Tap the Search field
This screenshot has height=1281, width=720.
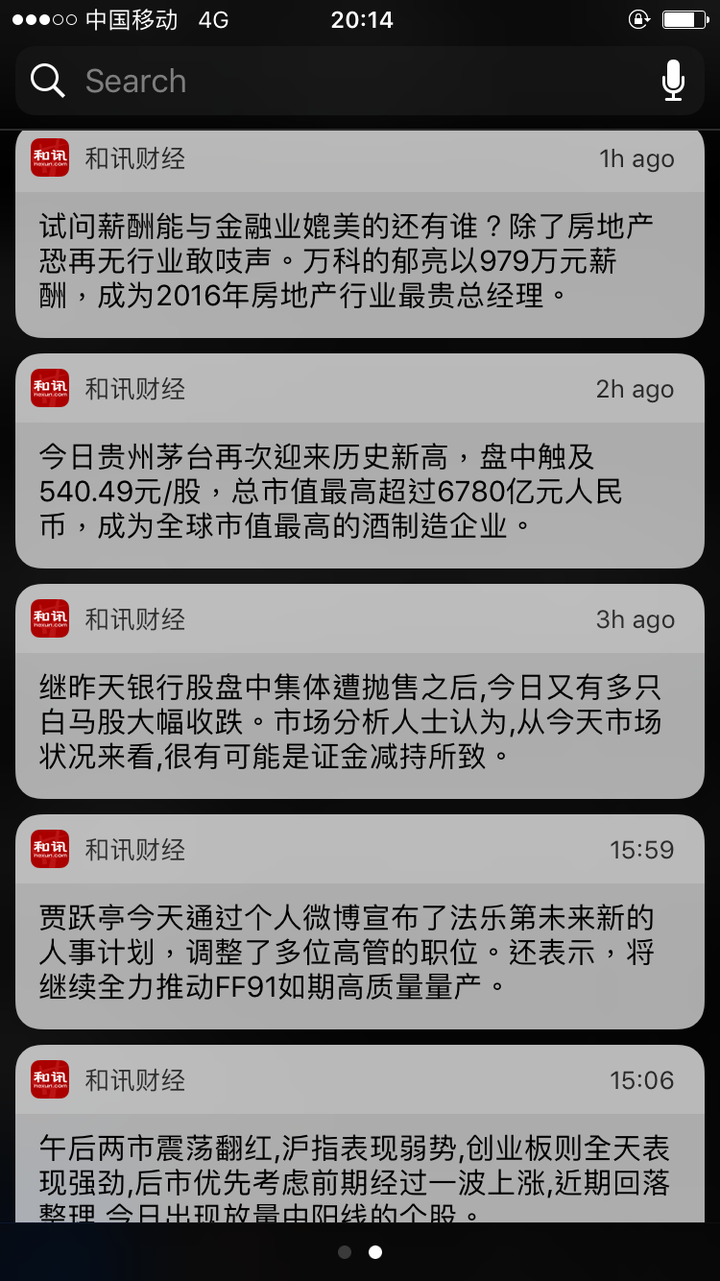tap(340, 81)
